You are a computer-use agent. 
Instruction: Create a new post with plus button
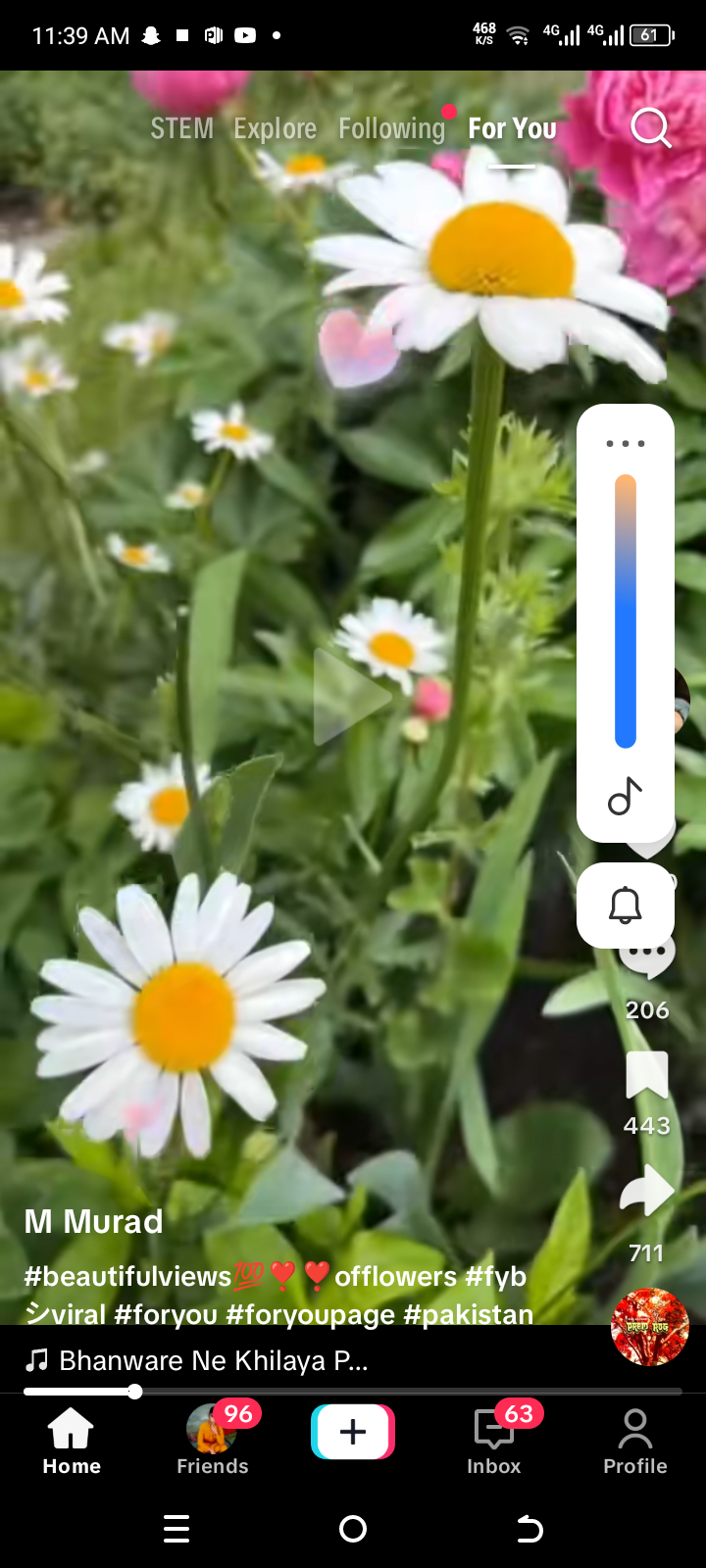[353, 1432]
